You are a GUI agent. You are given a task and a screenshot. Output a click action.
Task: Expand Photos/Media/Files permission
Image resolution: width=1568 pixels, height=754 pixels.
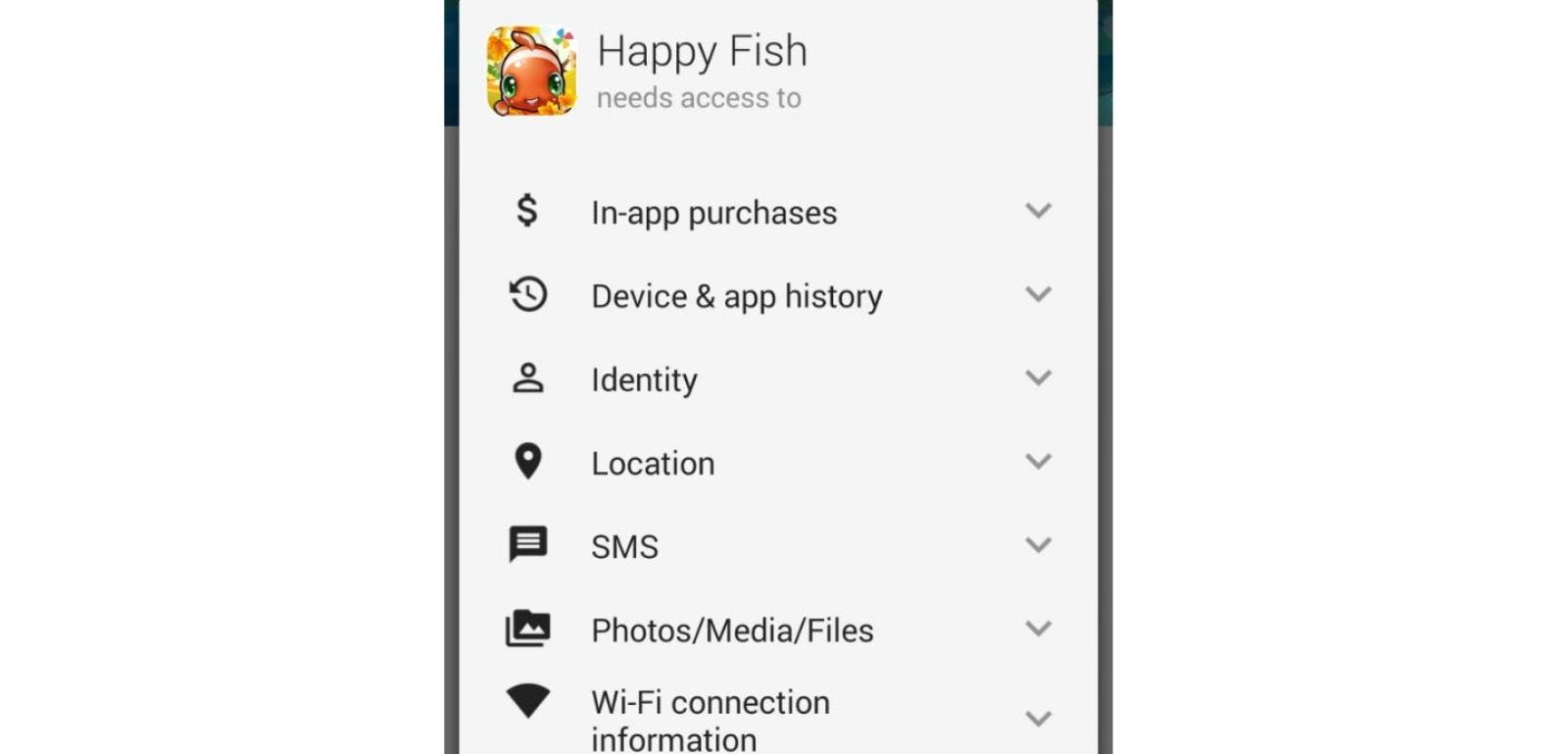point(1038,628)
